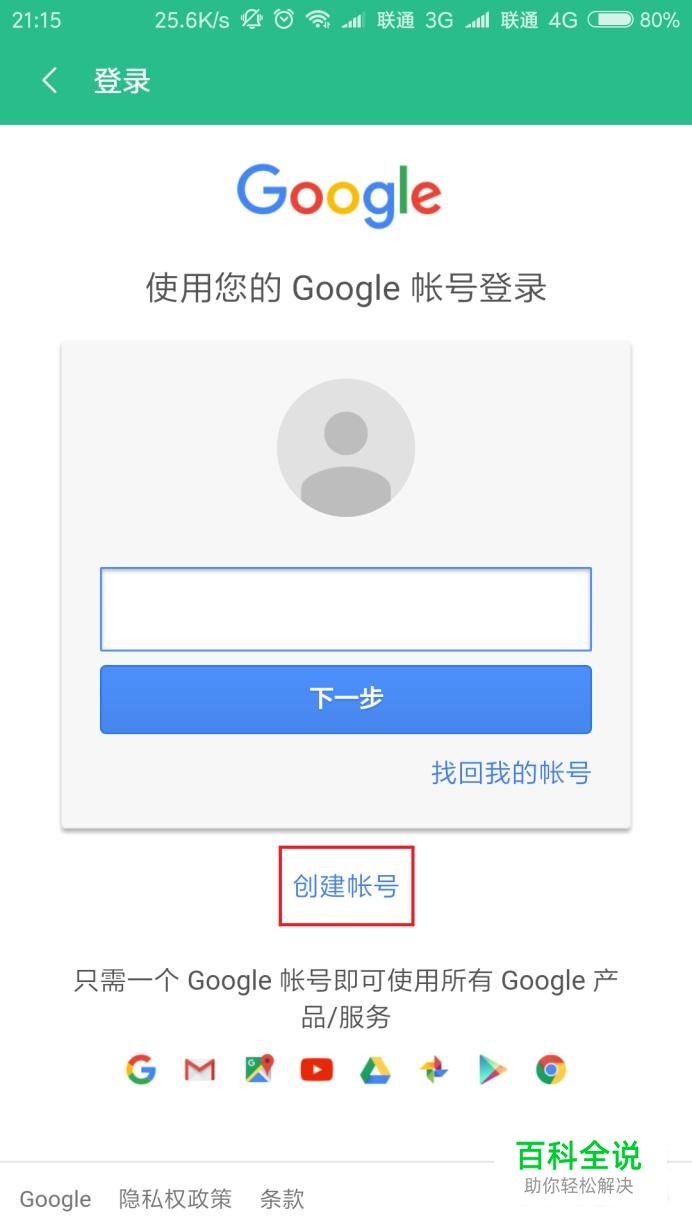692x1230 pixels.
Task: Open the 隐私权政策 footer link
Action: pos(175,1198)
